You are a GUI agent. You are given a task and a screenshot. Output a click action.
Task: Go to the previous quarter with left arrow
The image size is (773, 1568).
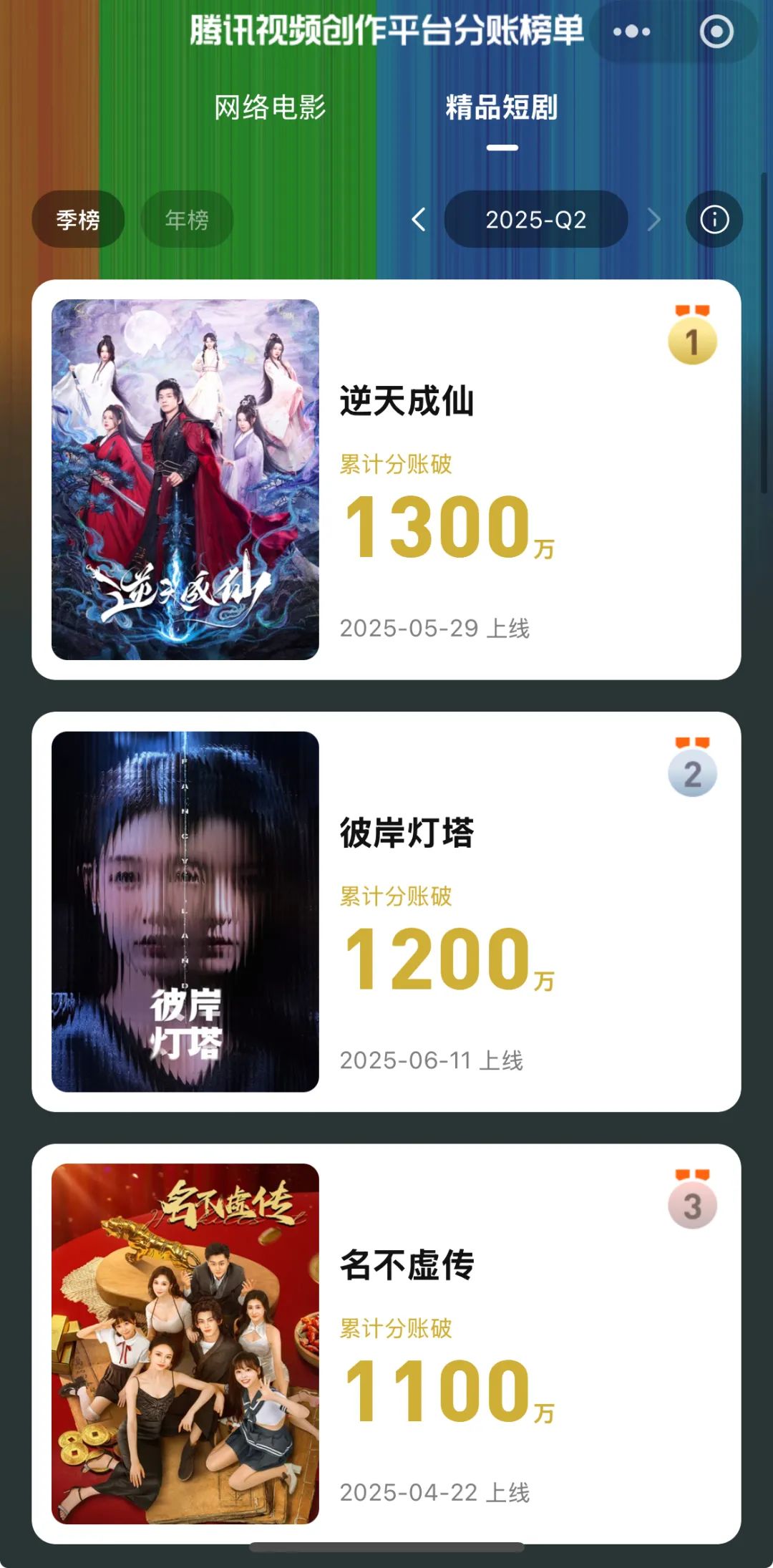(x=419, y=219)
